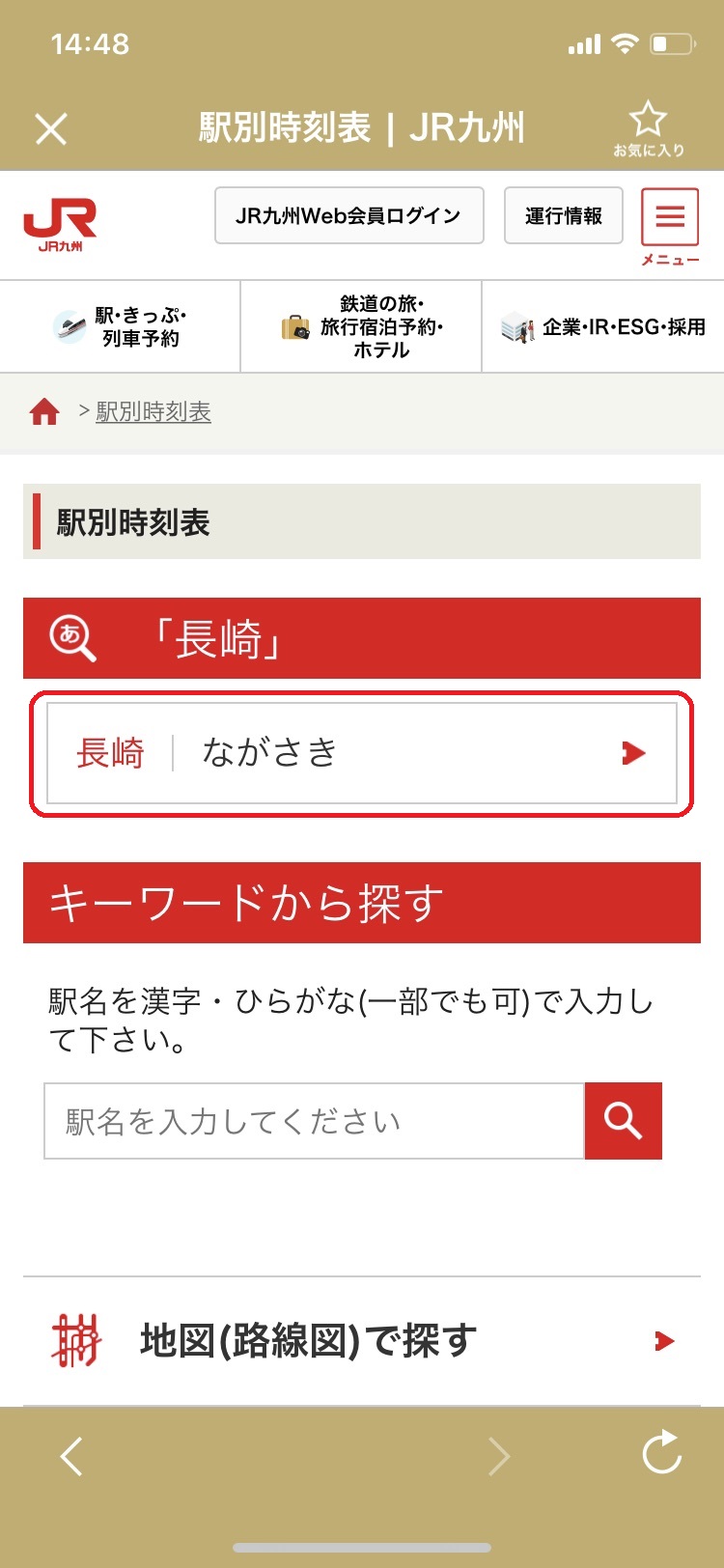Reload the current page

662,1454
